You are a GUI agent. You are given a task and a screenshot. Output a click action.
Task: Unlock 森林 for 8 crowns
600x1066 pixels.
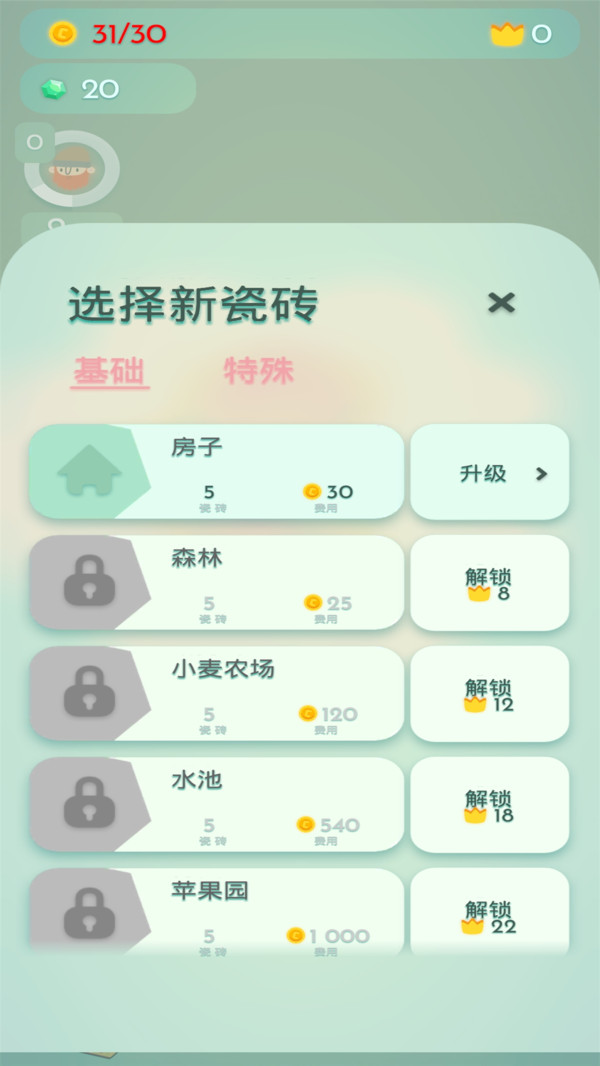point(490,584)
